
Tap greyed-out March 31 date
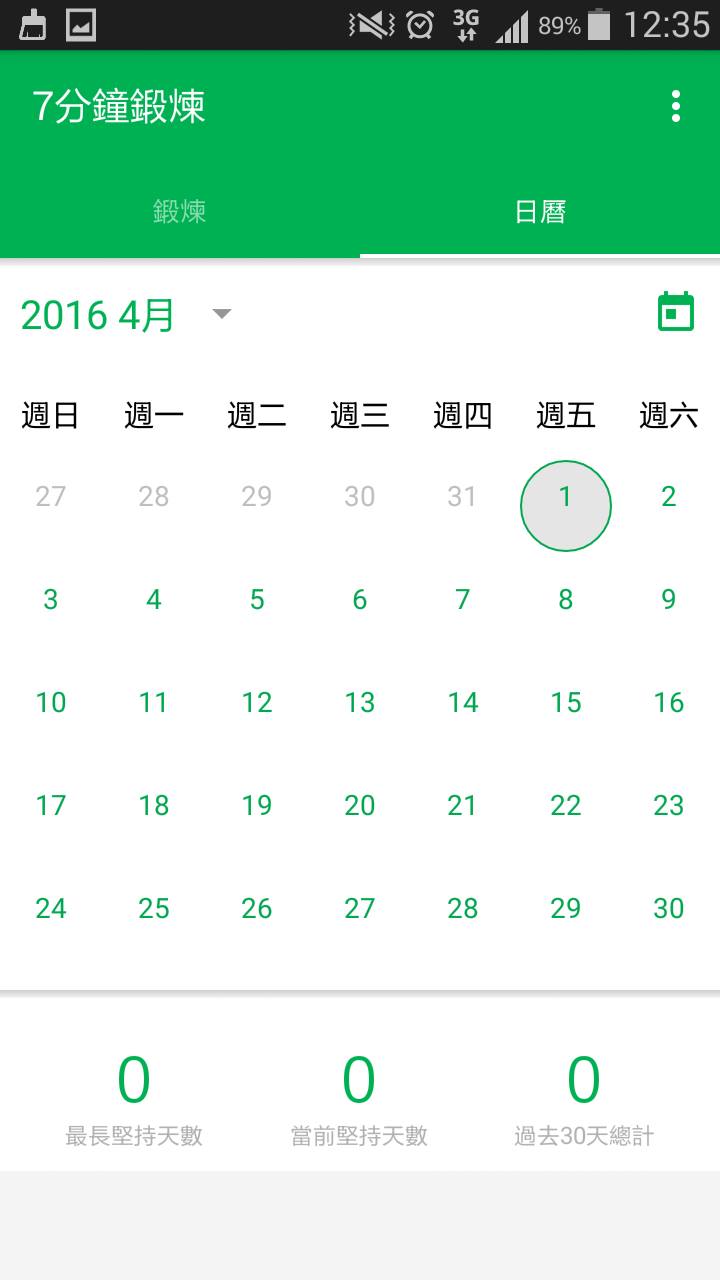coord(462,497)
